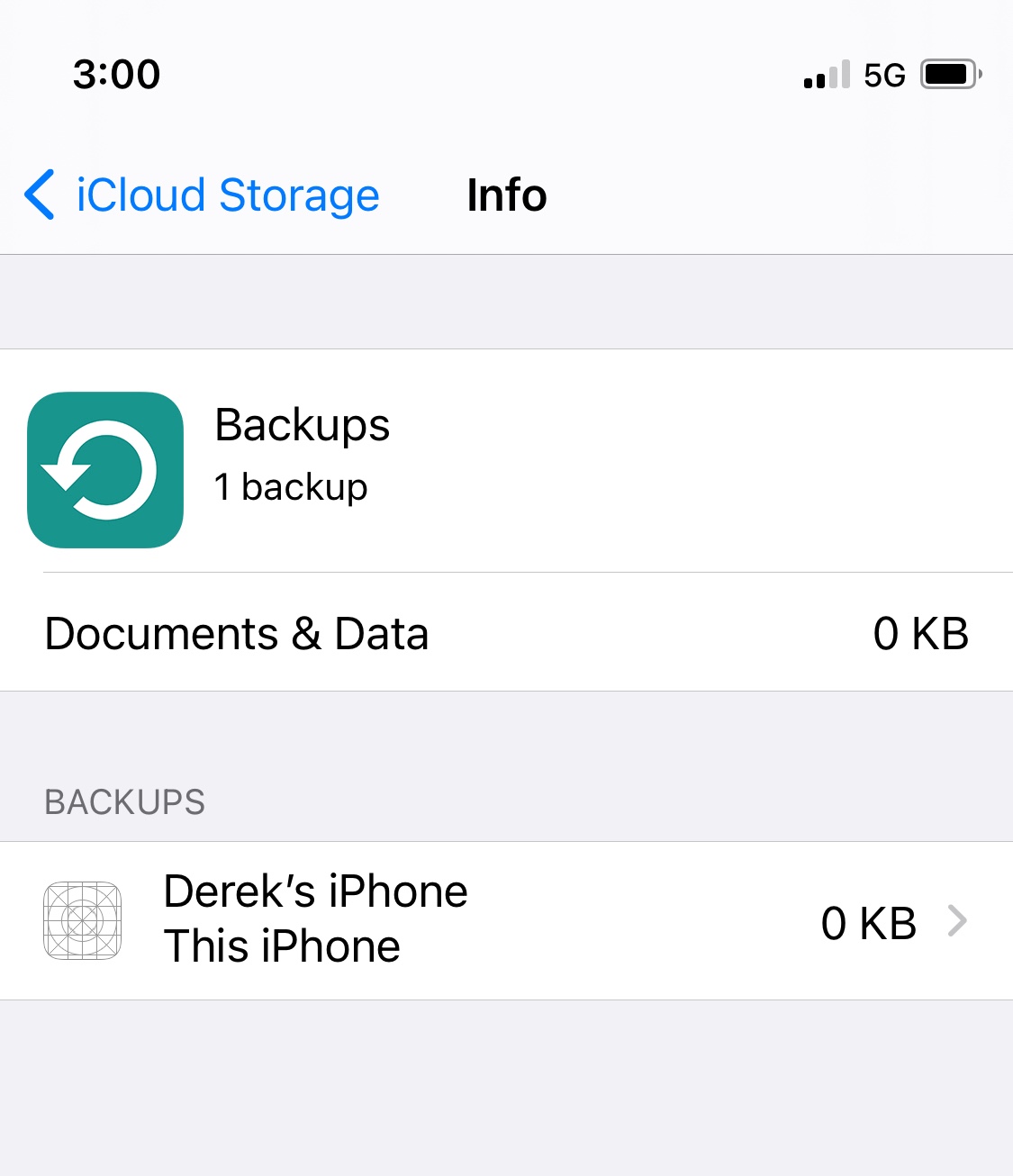The image size is (1013, 1176).
Task: Open Derek's iPhone backup details
Action: [x=506, y=920]
